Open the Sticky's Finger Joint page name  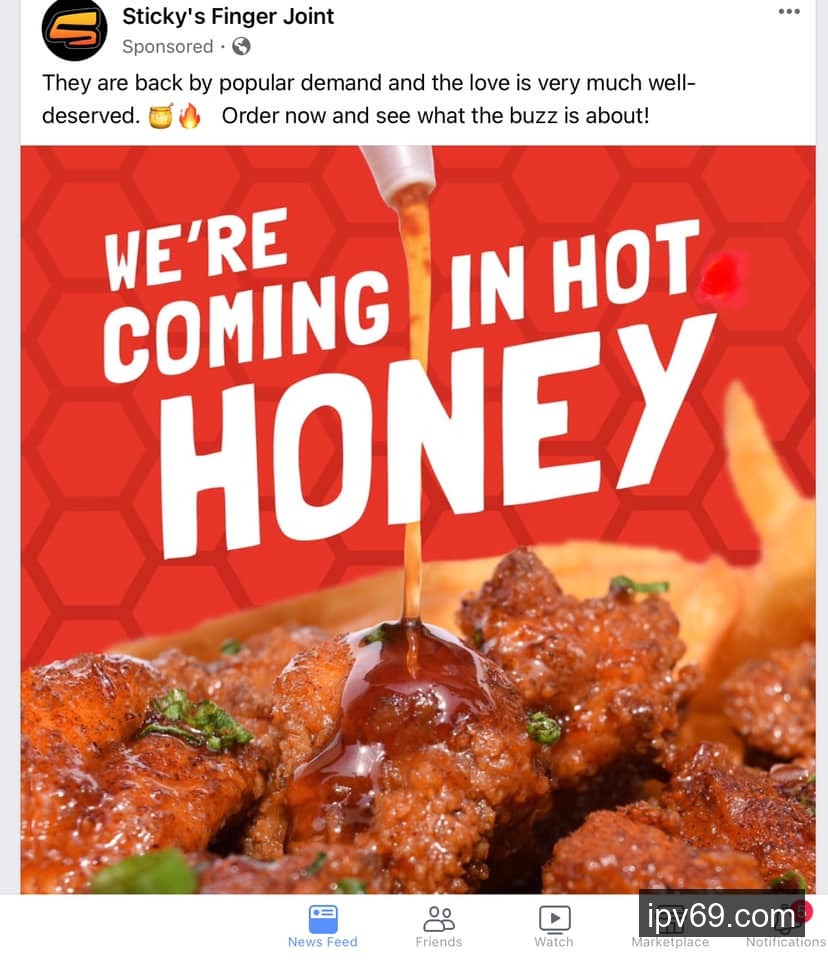coord(228,16)
